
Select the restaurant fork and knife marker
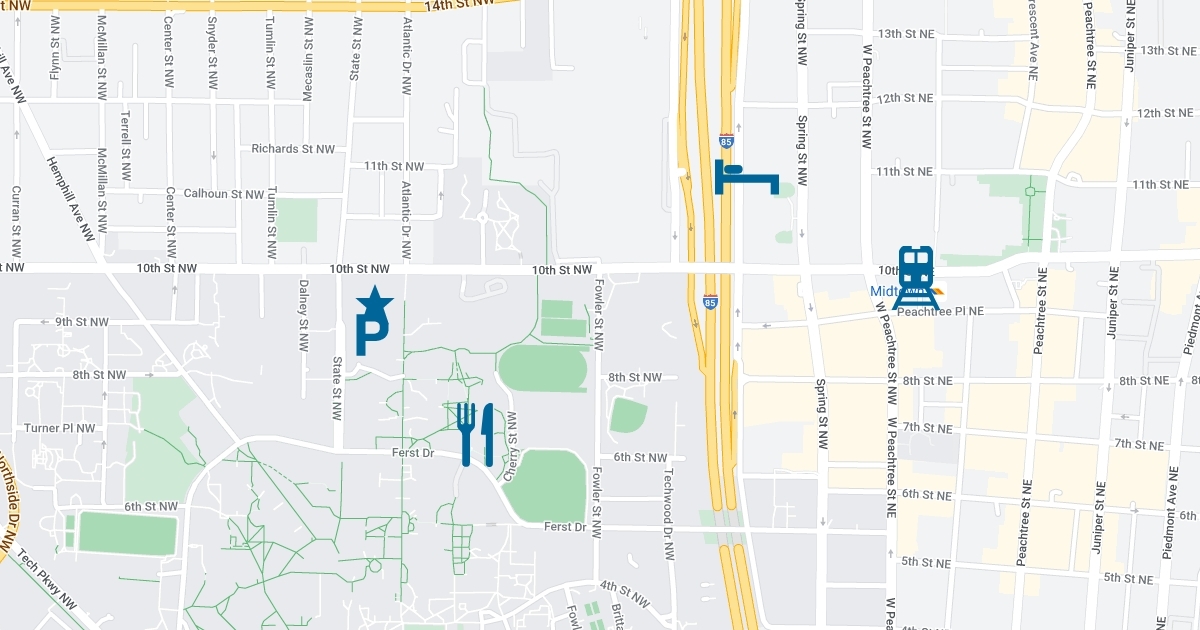(x=474, y=434)
